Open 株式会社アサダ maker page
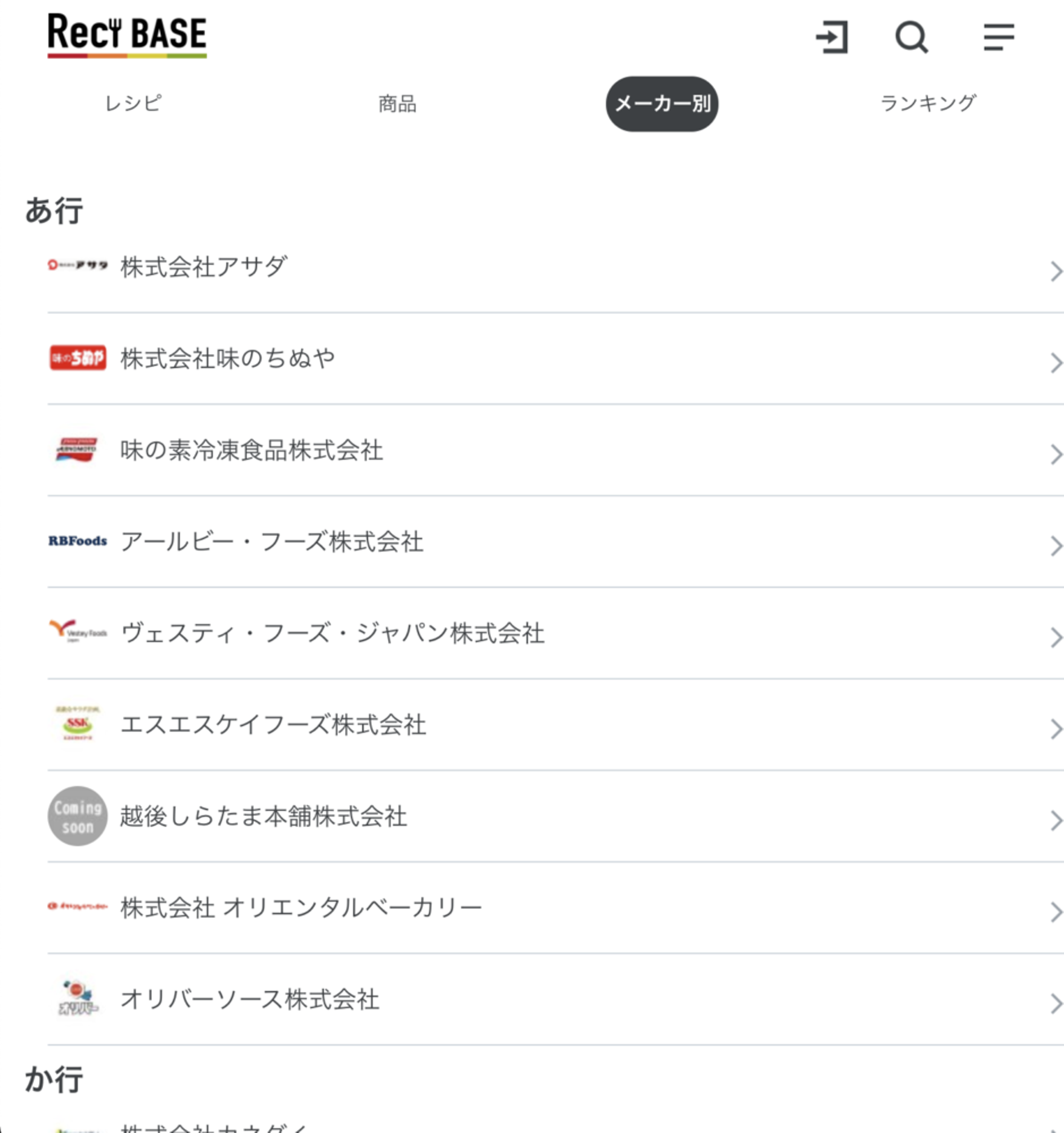This screenshot has width=1064, height=1133. 204,267
